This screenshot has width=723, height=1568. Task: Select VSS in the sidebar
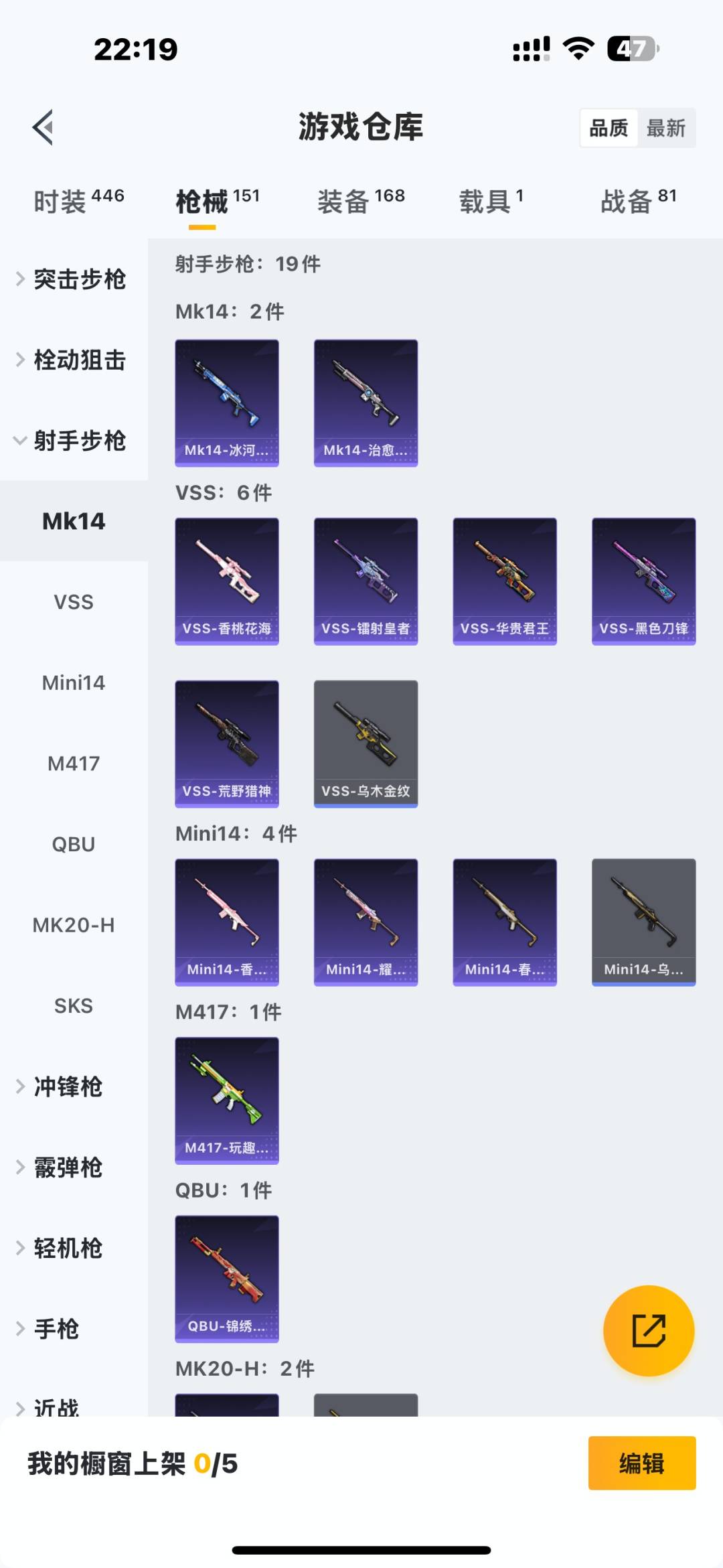pyautogui.click(x=73, y=601)
